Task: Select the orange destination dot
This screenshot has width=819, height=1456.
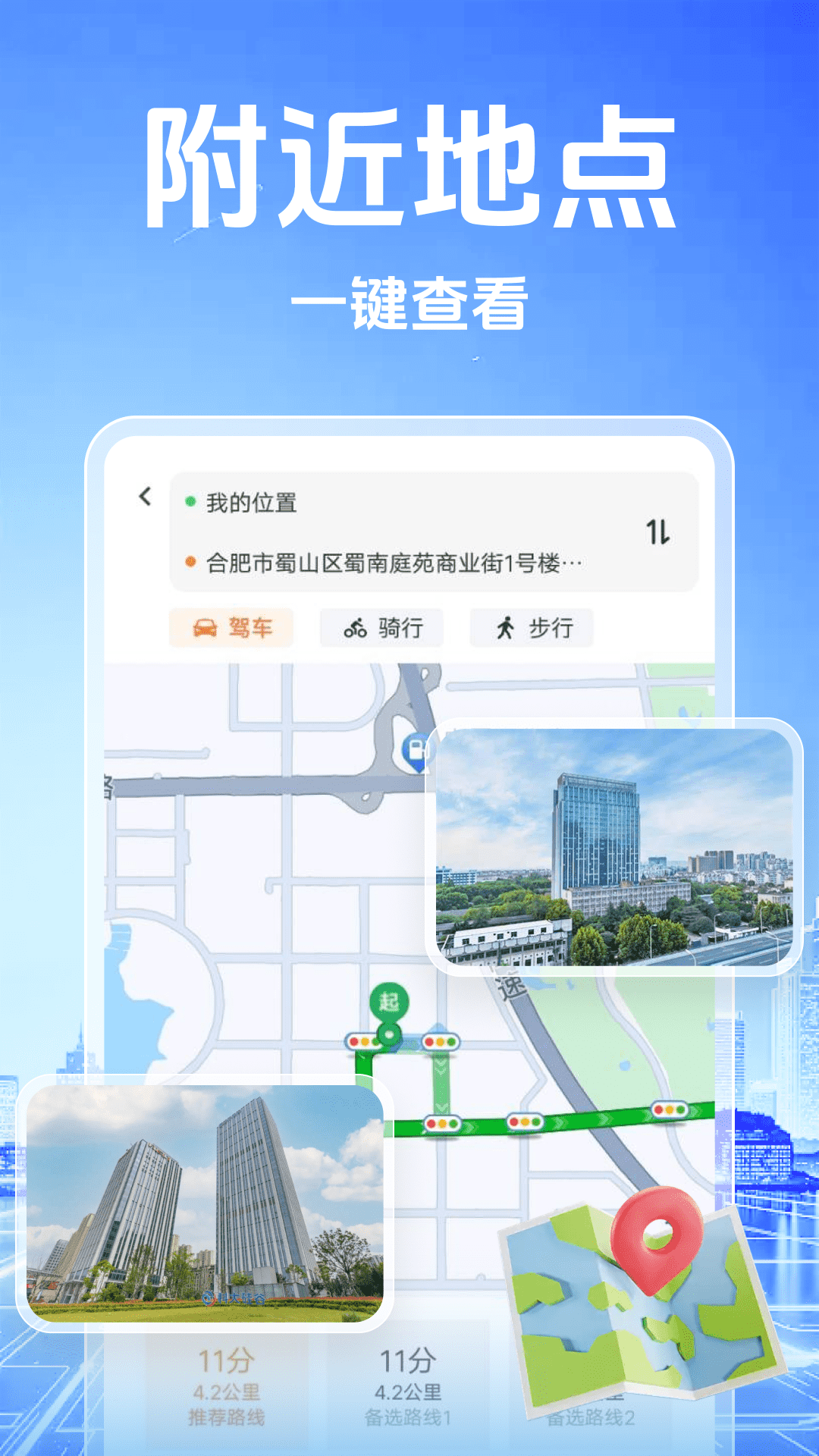Action: tap(192, 563)
